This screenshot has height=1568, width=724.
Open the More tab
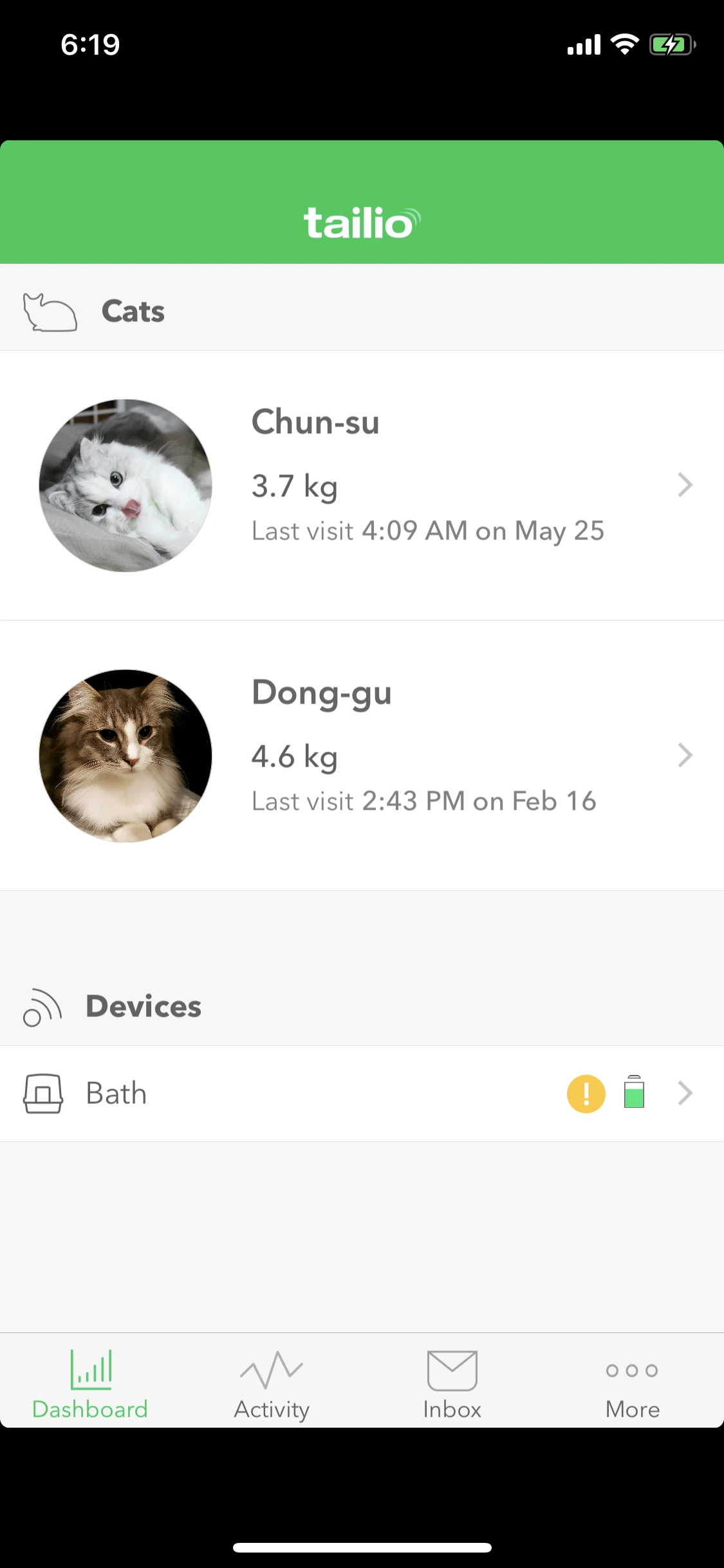[x=632, y=1384]
